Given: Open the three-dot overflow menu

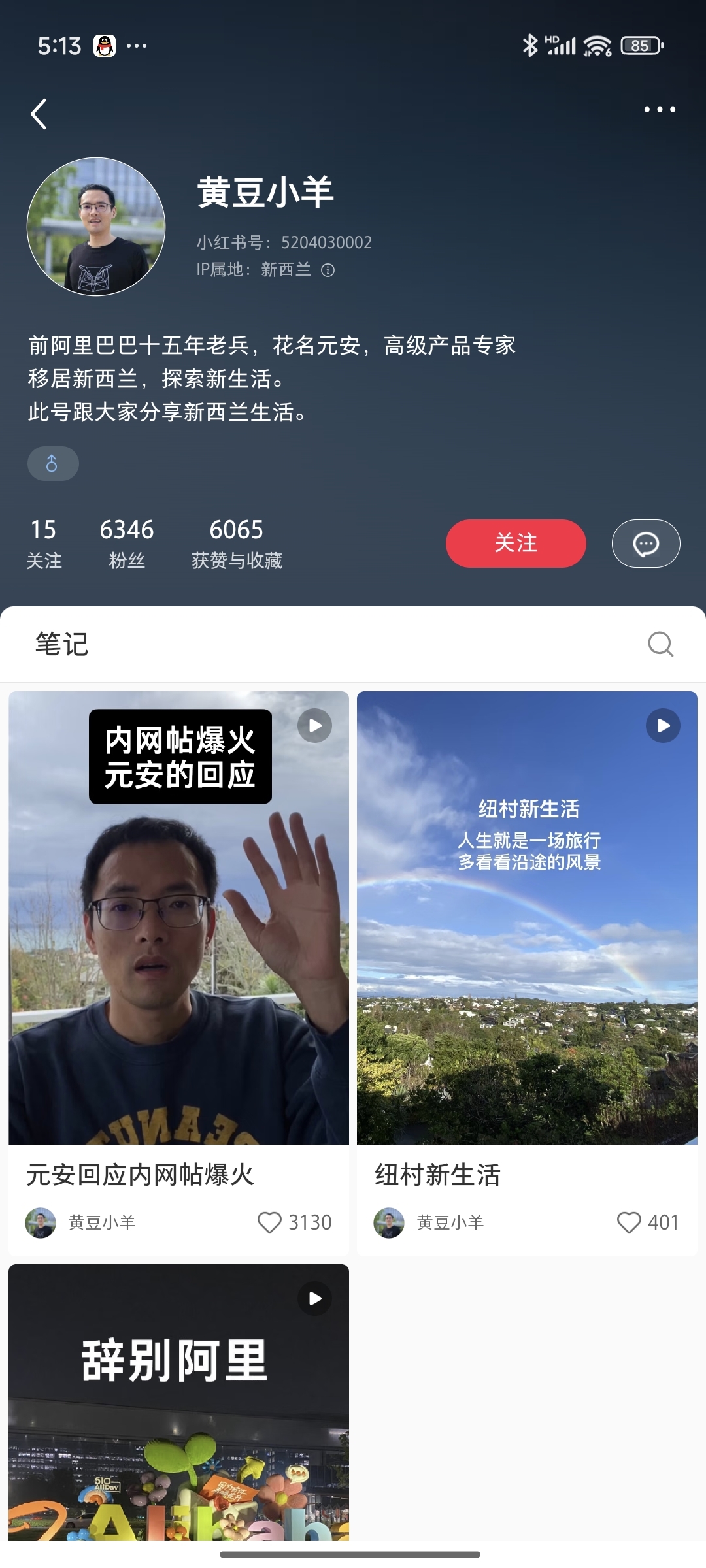Looking at the screenshot, I should pyautogui.click(x=660, y=110).
